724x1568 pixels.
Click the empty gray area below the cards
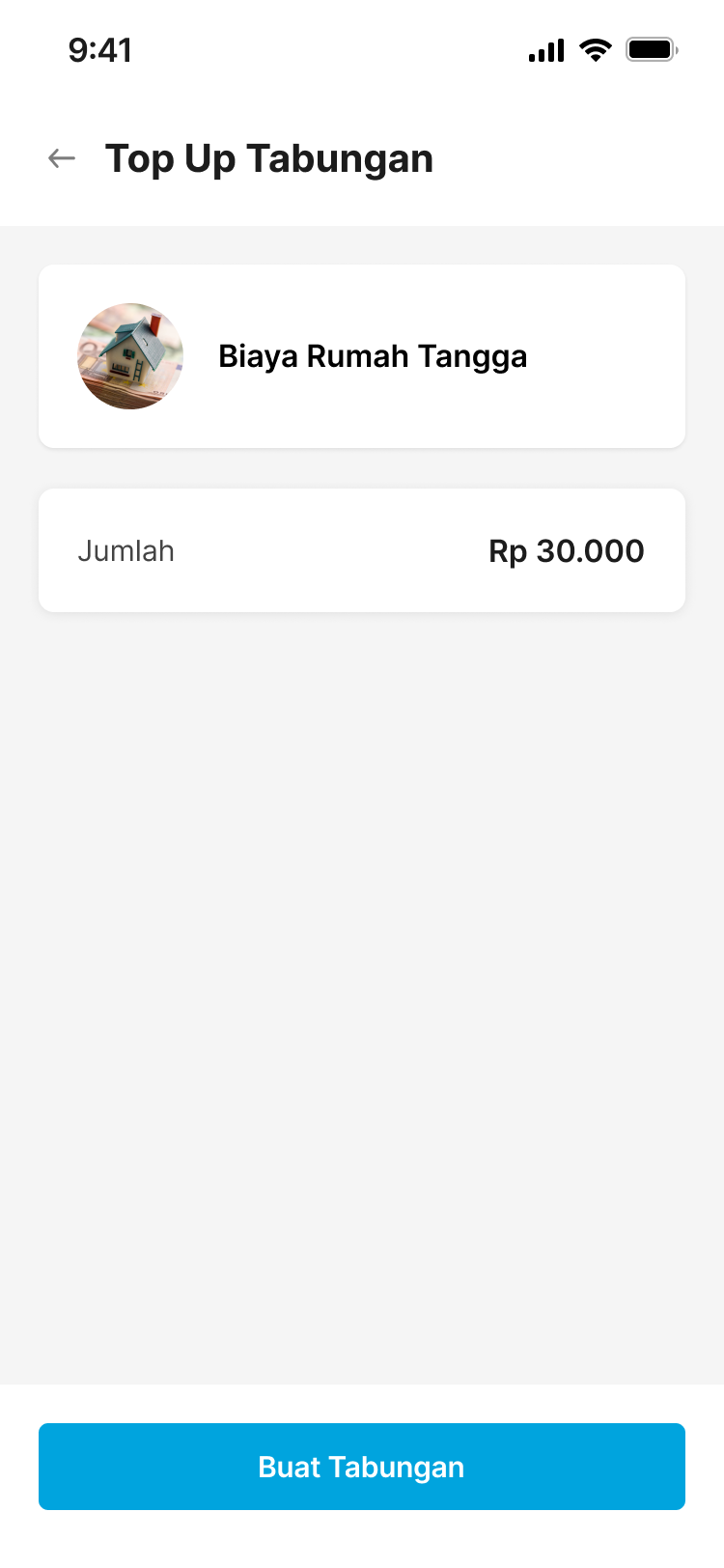point(361,966)
